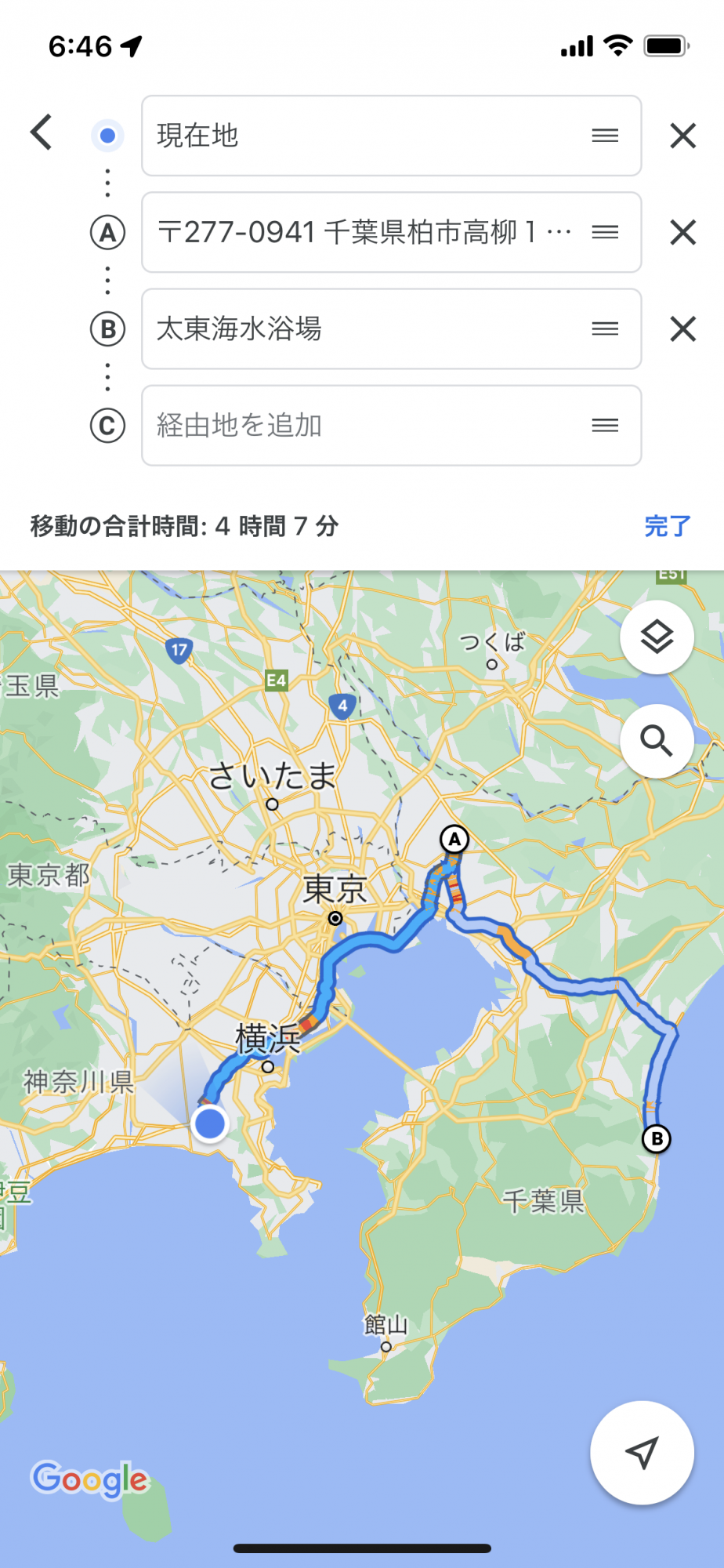The height and width of the screenshot is (1568, 724).
Task: Remove the 〒277-0941 千葉県柏市高柳 stop
Action: (x=683, y=232)
